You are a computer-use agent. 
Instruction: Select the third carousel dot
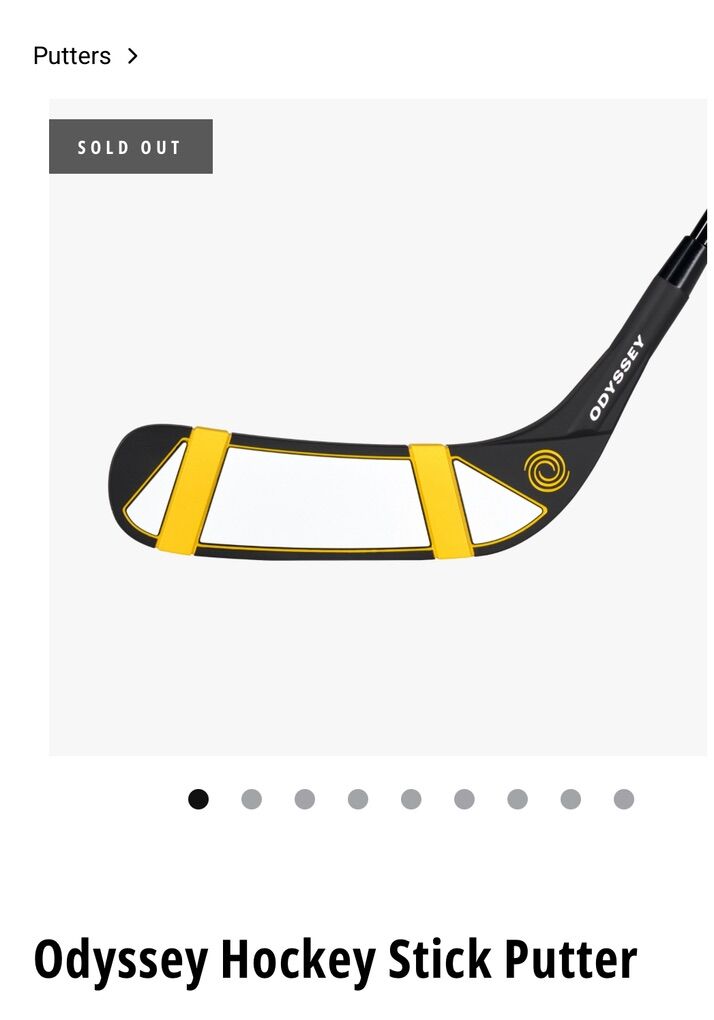305,799
